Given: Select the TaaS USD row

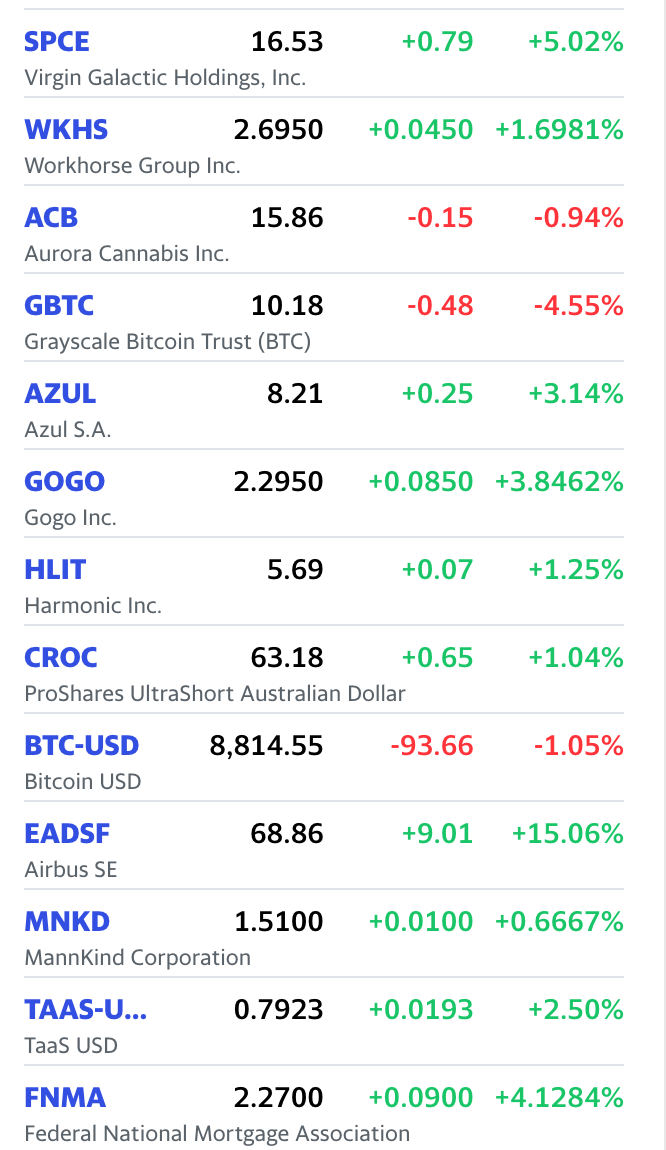Looking at the screenshot, I should point(85,1010).
